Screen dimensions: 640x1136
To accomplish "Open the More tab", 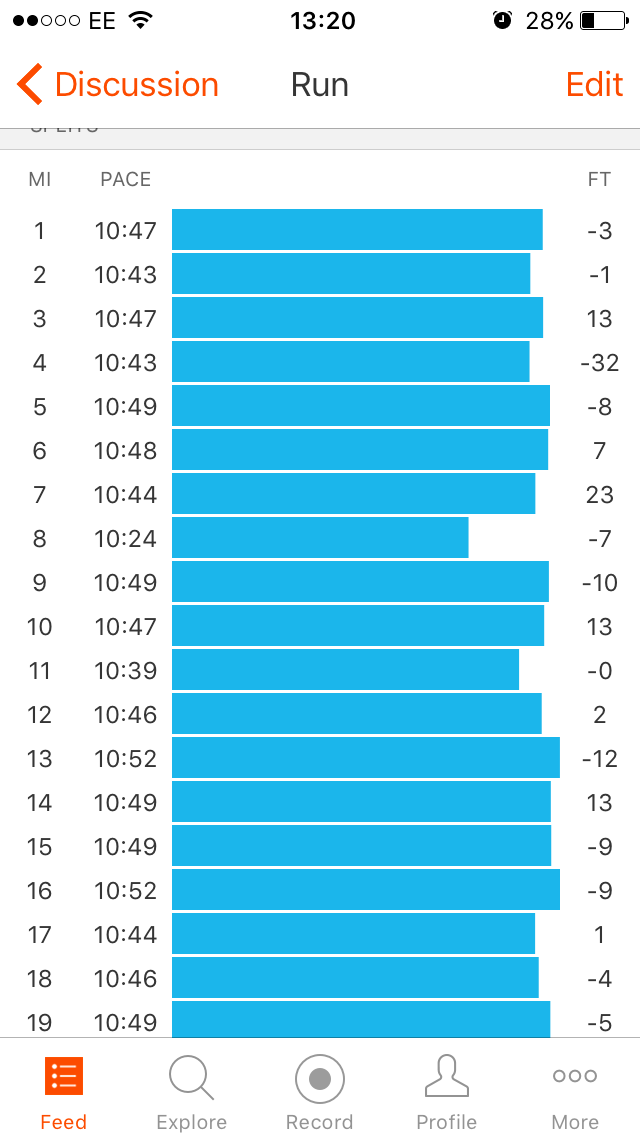I will pos(575,1091).
